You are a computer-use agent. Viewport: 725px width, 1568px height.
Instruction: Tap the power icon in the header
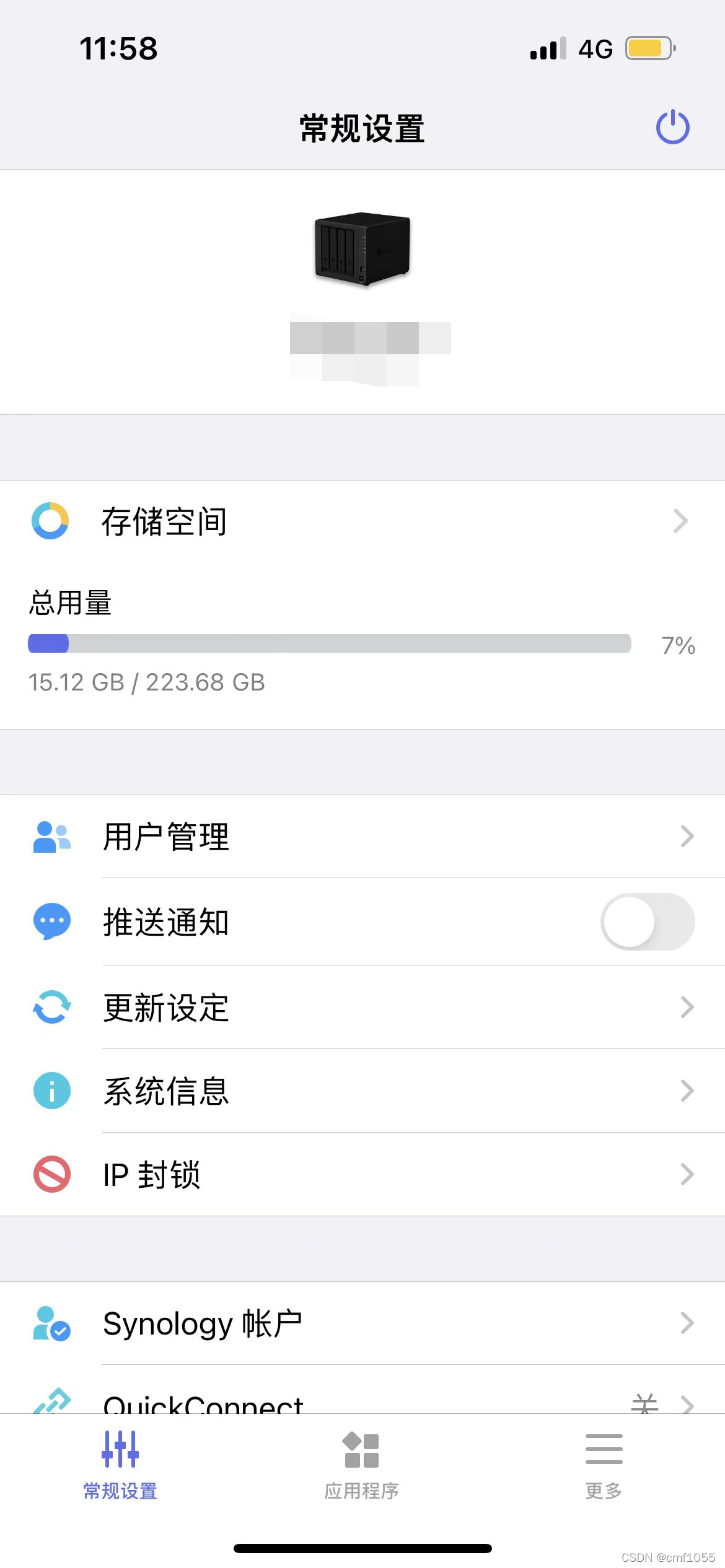point(672,128)
